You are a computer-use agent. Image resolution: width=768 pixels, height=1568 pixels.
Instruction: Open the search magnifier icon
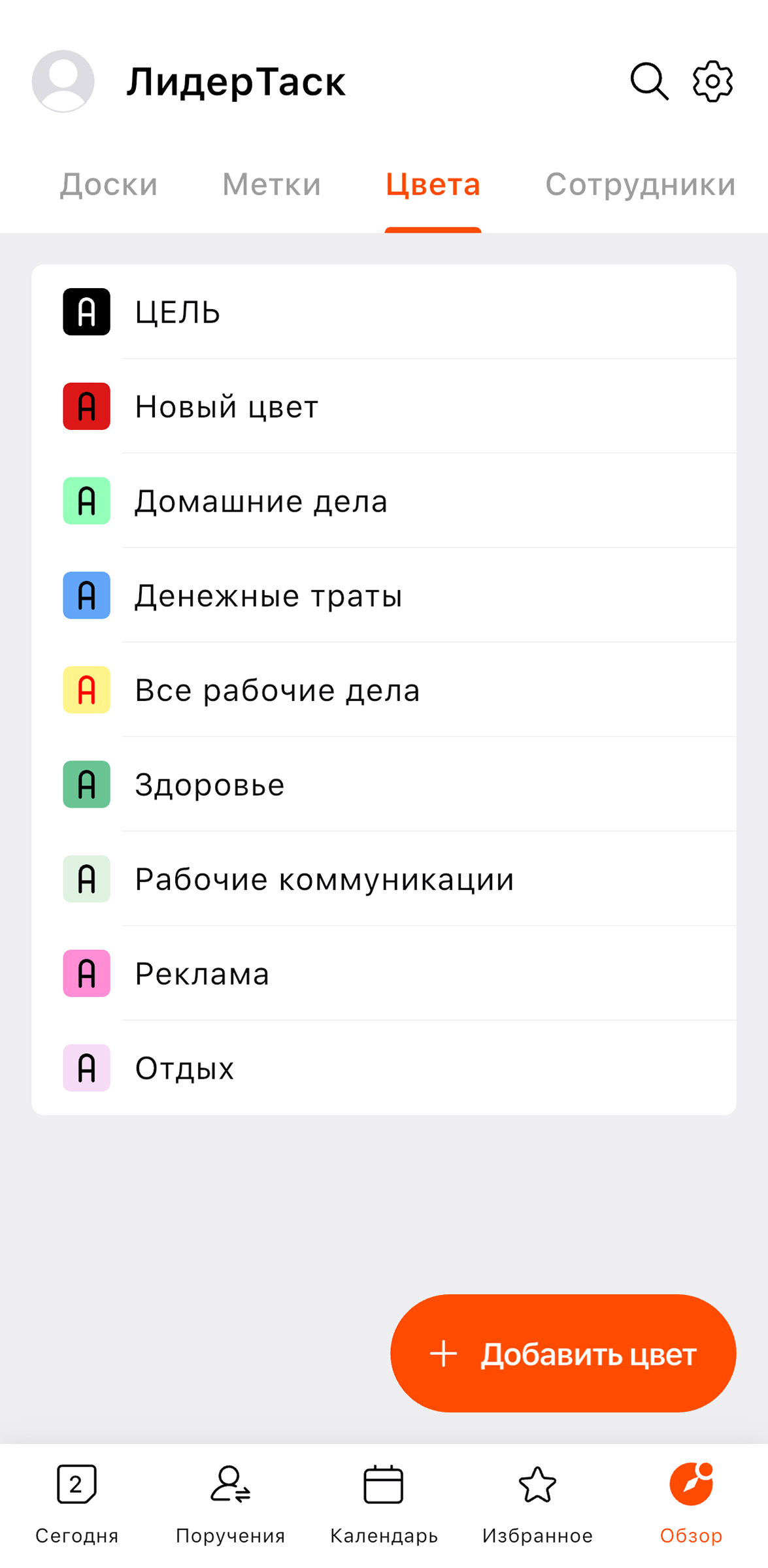(x=649, y=82)
